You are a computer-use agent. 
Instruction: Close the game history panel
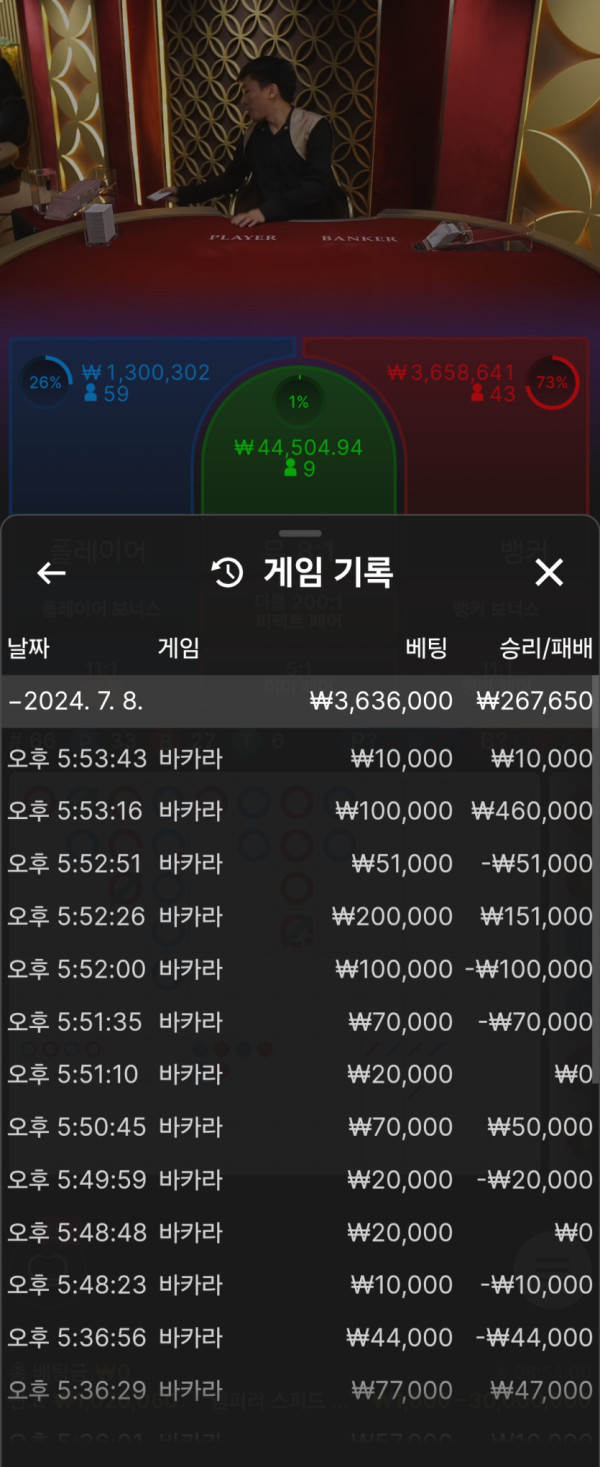[549, 573]
